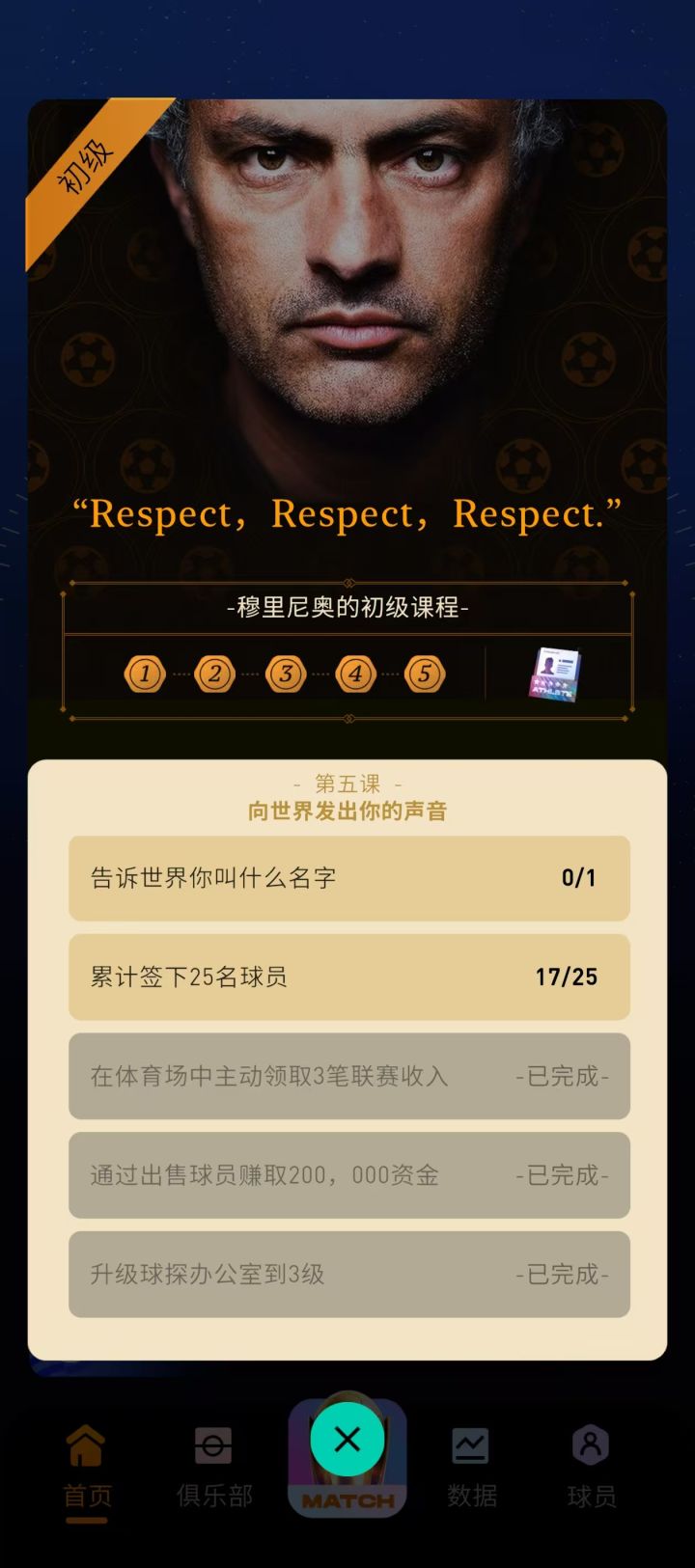Select lesson medal number 1
This screenshot has height=1568, width=695.
(145, 674)
